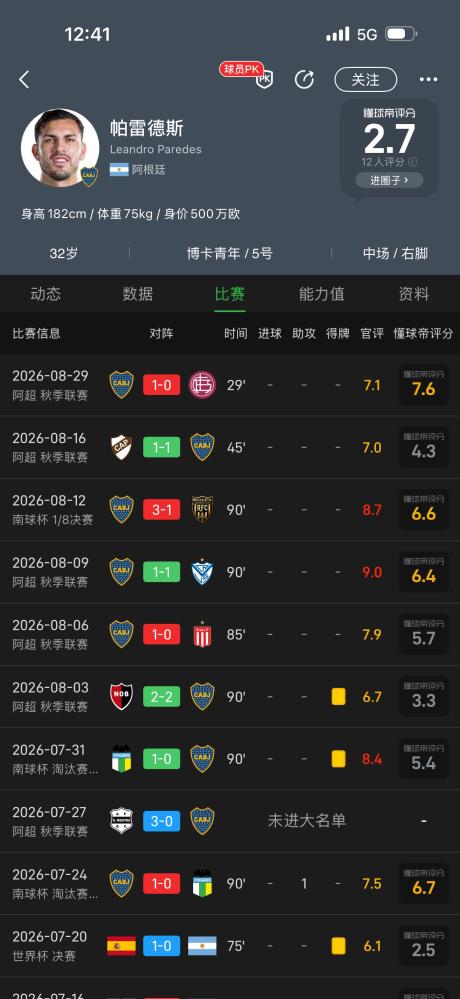Image resolution: width=460 pixels, height=999 pixels.
Task: Select the 比赛 tab
Action: (230, 294)
